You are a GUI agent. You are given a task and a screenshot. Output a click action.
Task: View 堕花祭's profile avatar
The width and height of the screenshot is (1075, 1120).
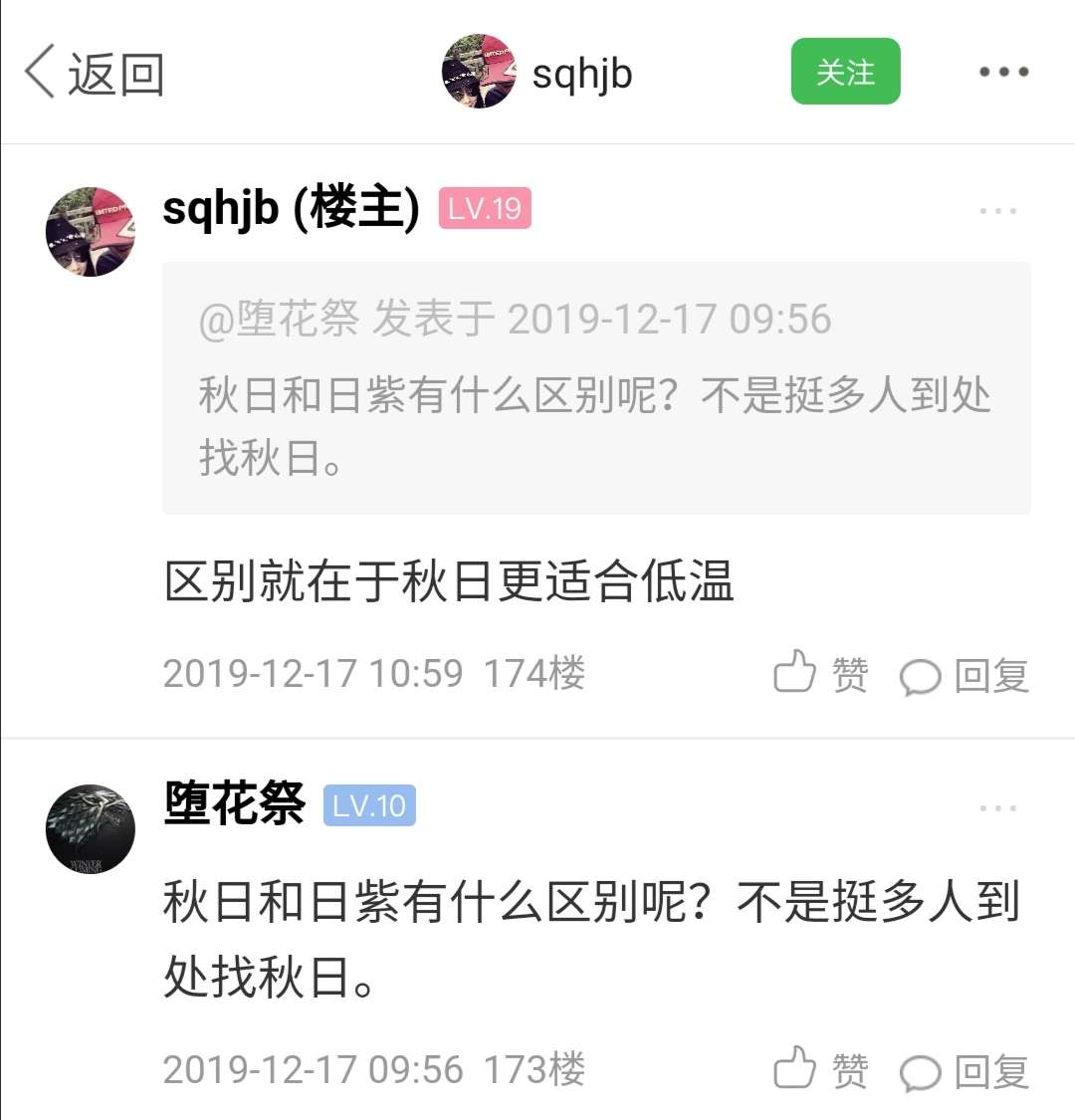90,829
